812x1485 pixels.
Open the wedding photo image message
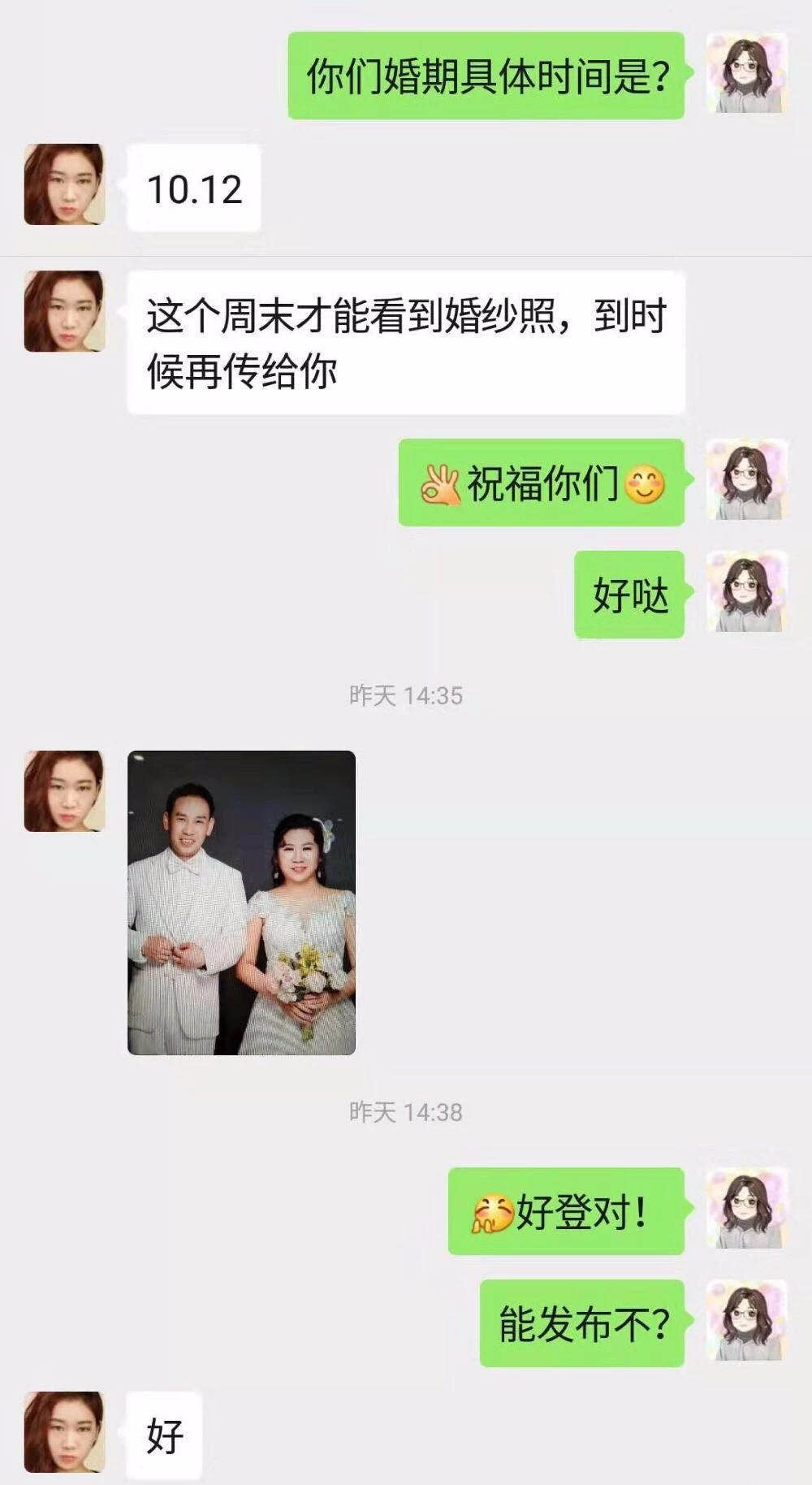coord(241,902)
